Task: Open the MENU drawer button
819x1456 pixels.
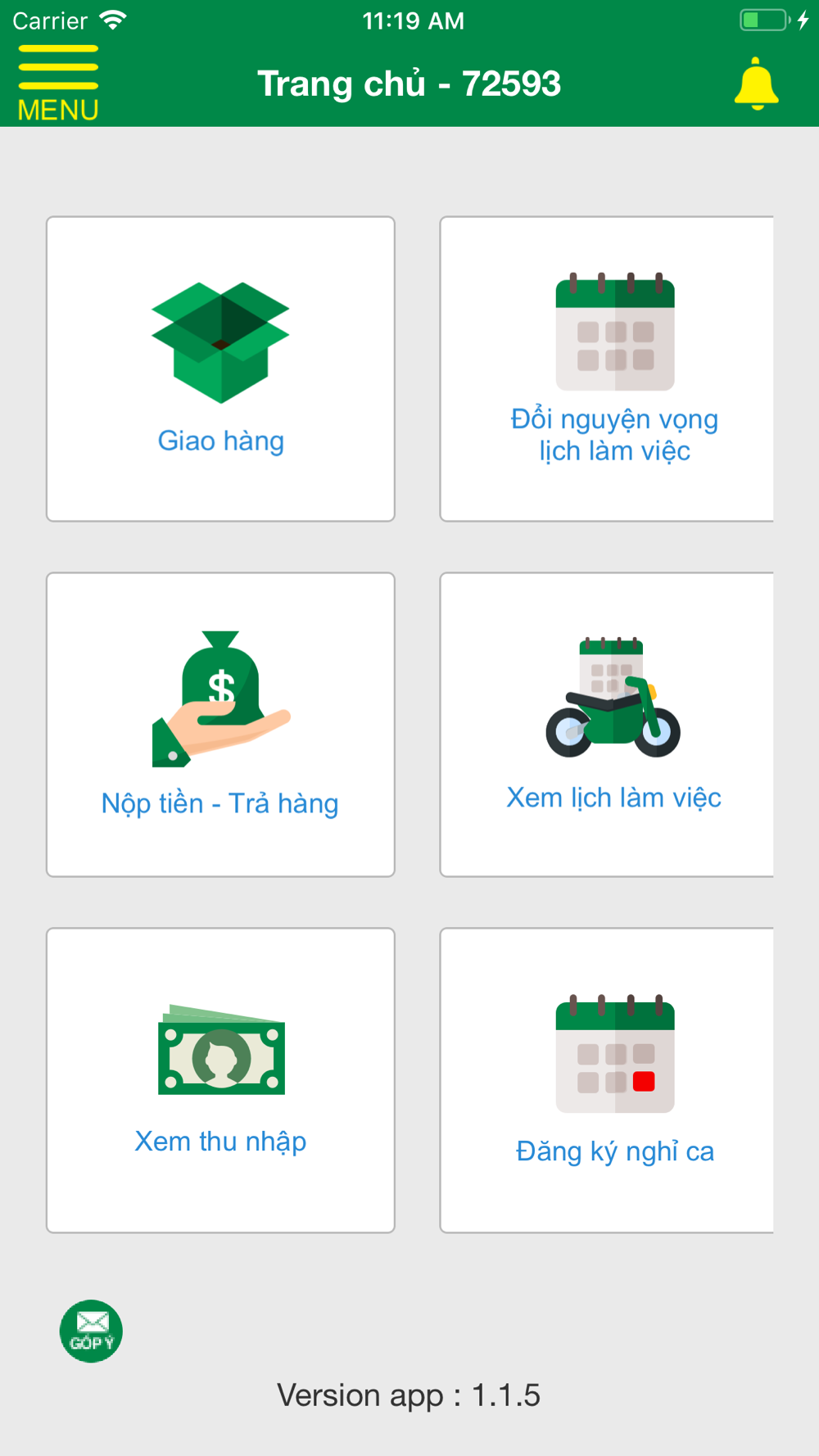Action: tap(58, 84)
